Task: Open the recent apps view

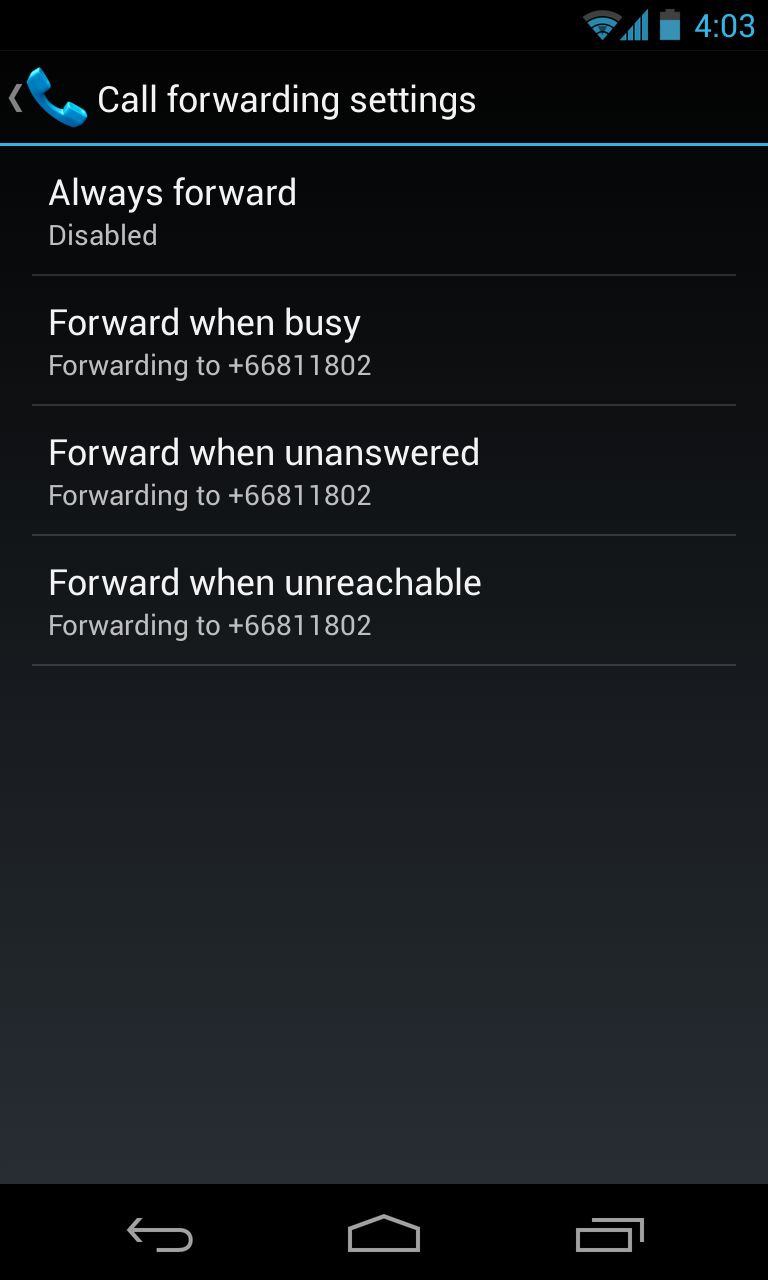Action: [x=608, y=1234]
